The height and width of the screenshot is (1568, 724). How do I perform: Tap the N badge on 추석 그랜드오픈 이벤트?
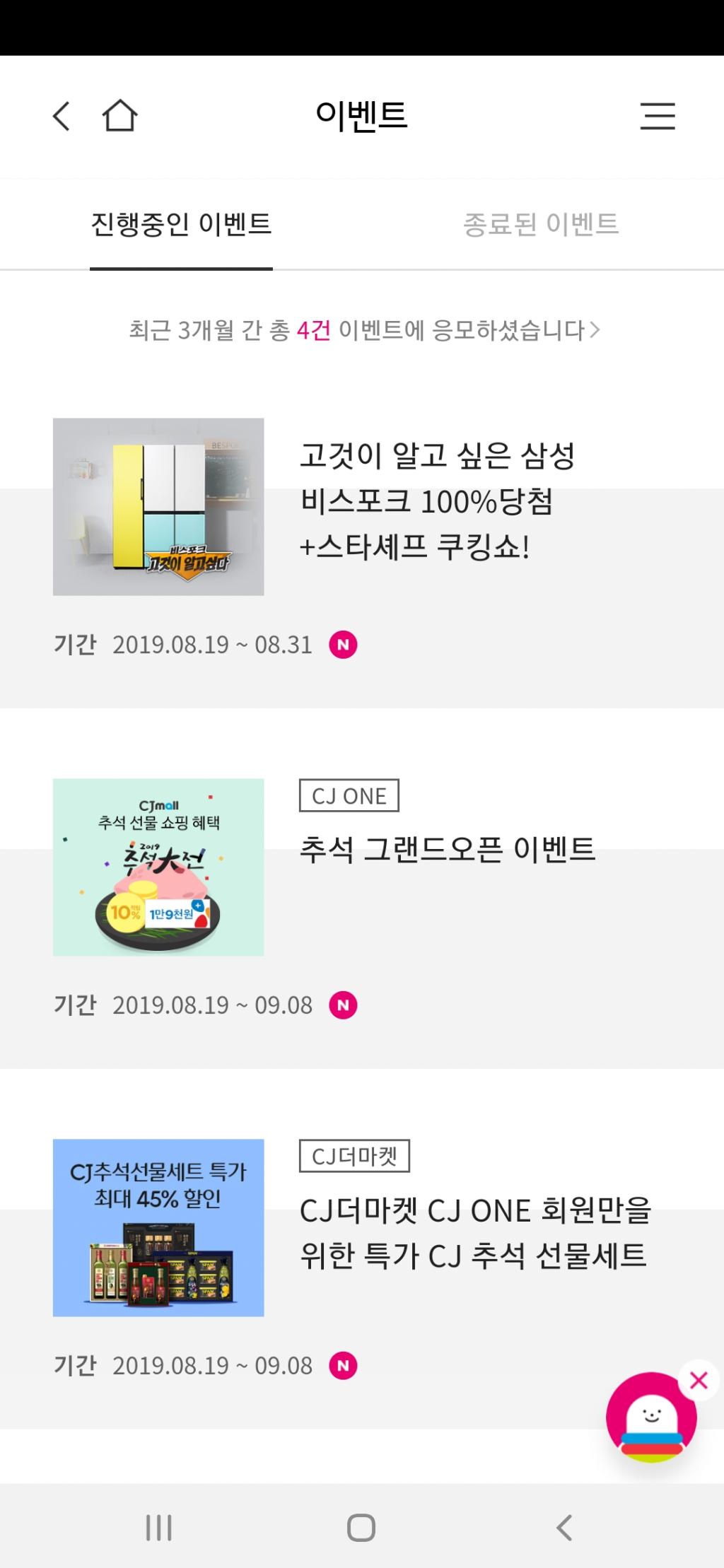point(346,1005)
